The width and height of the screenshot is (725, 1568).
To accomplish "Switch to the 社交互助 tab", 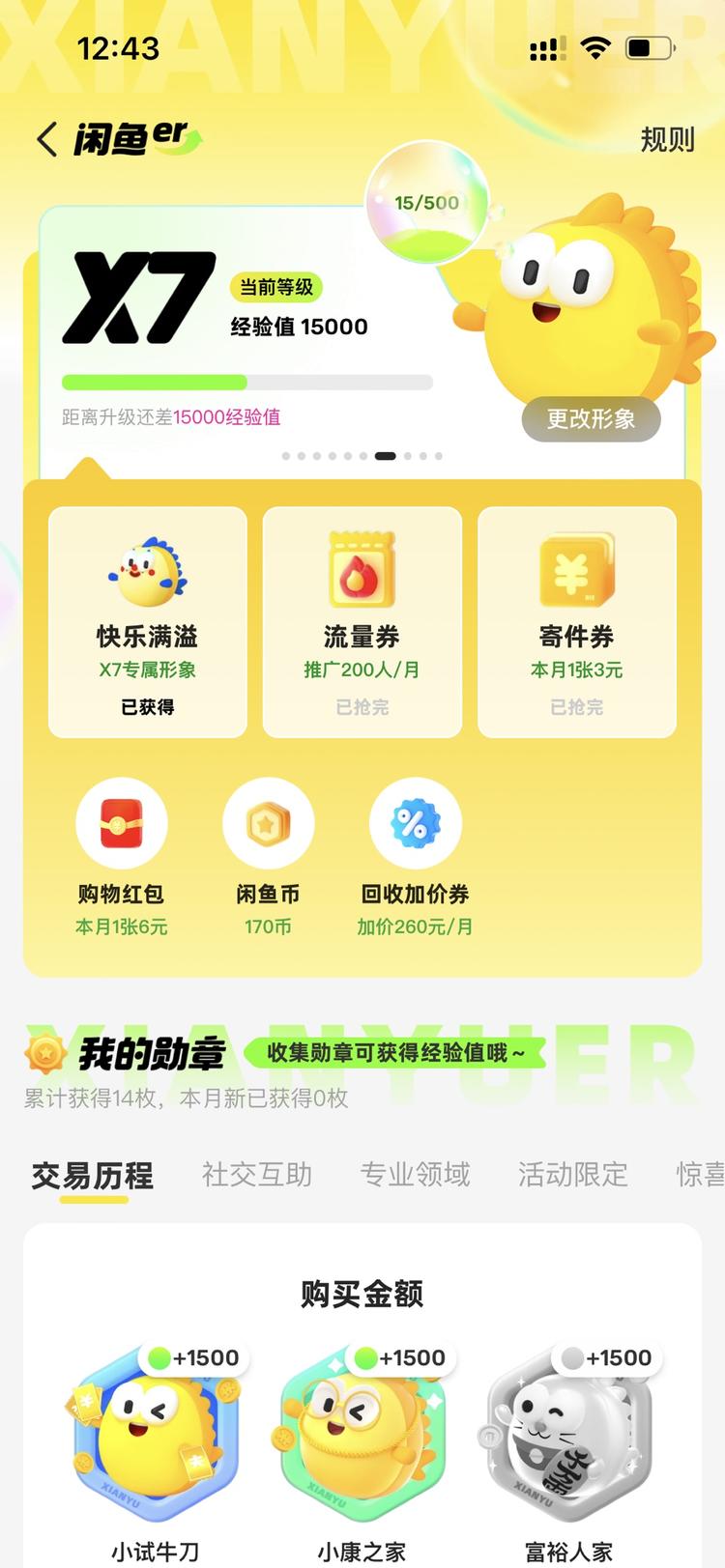I will [255, 1175].
